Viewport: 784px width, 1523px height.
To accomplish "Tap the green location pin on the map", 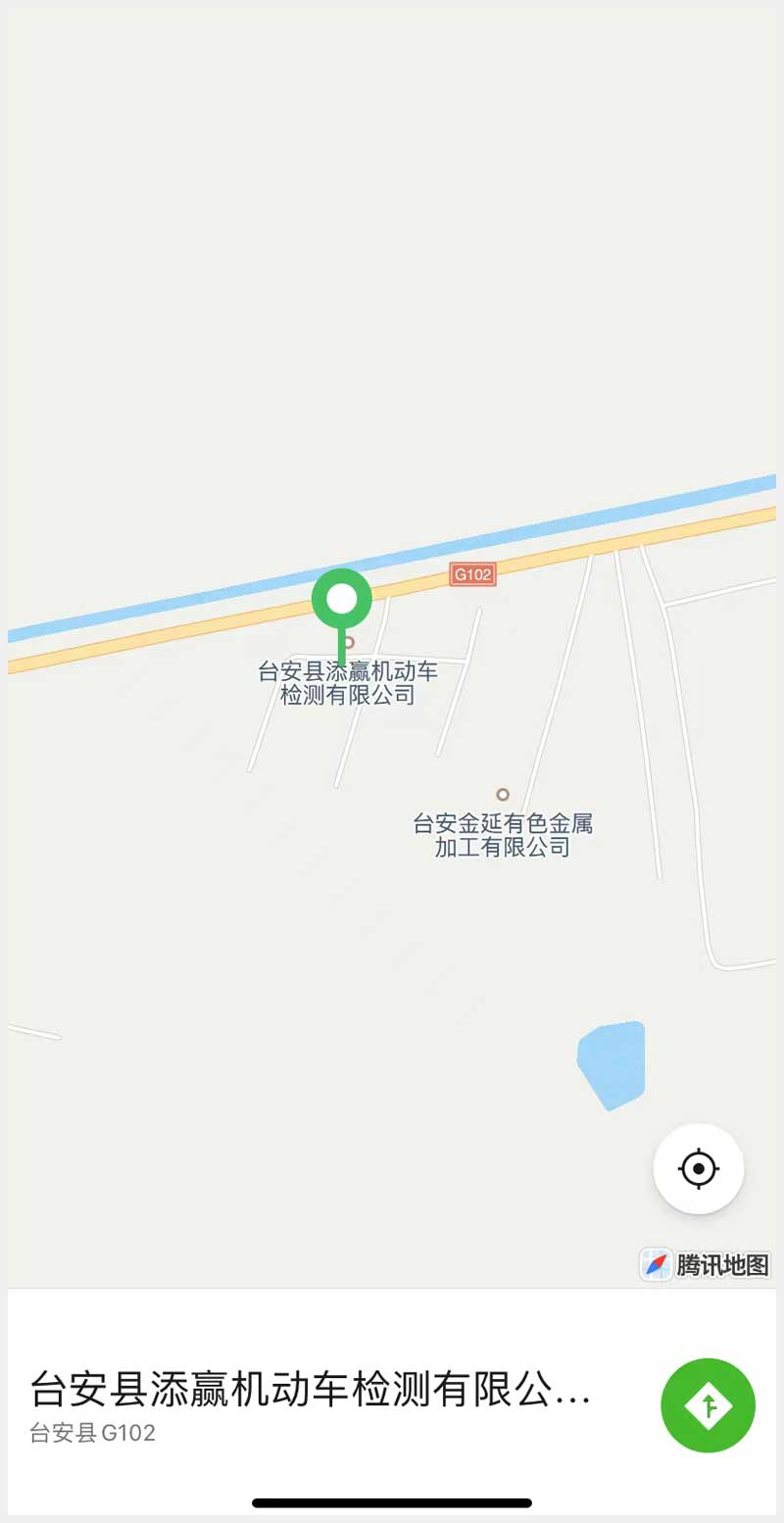I will tap(342, 599).
